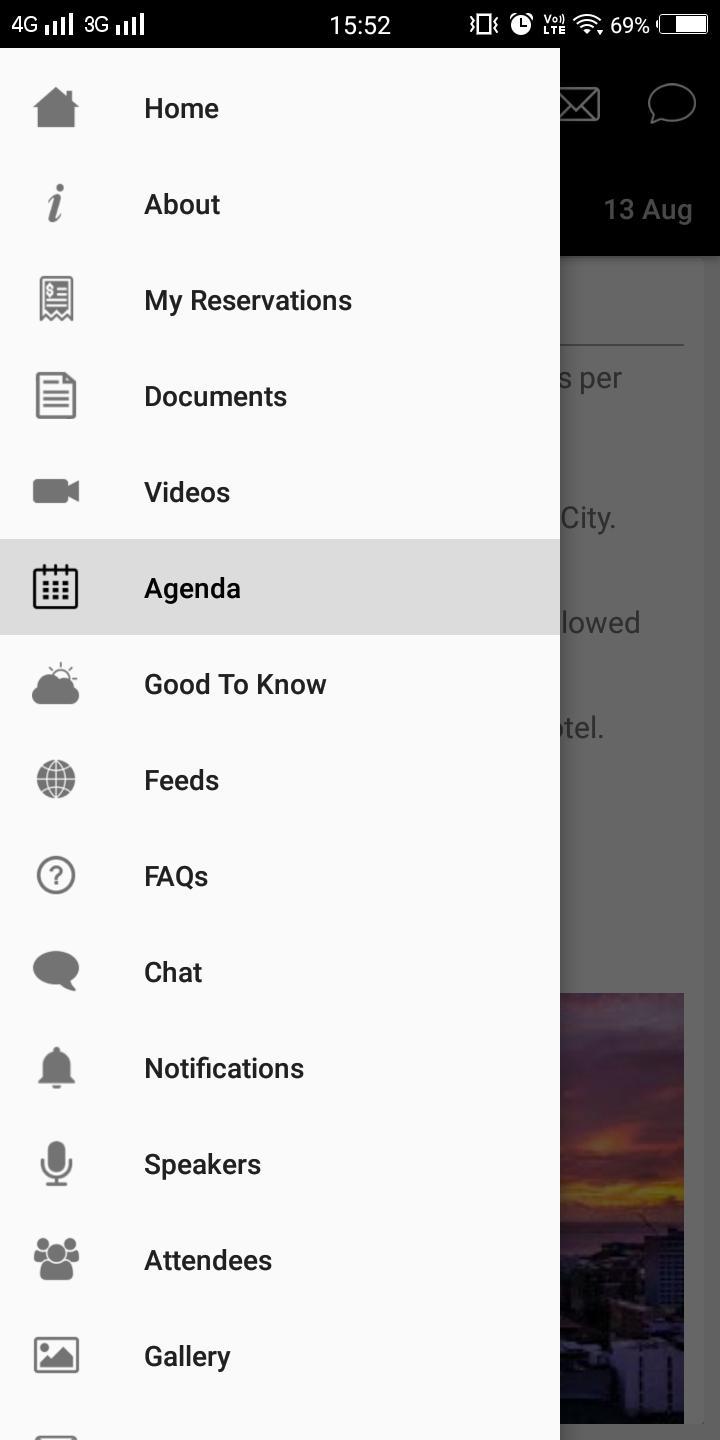
Task: Select Agenda in the menu
Action: point(192,588)
